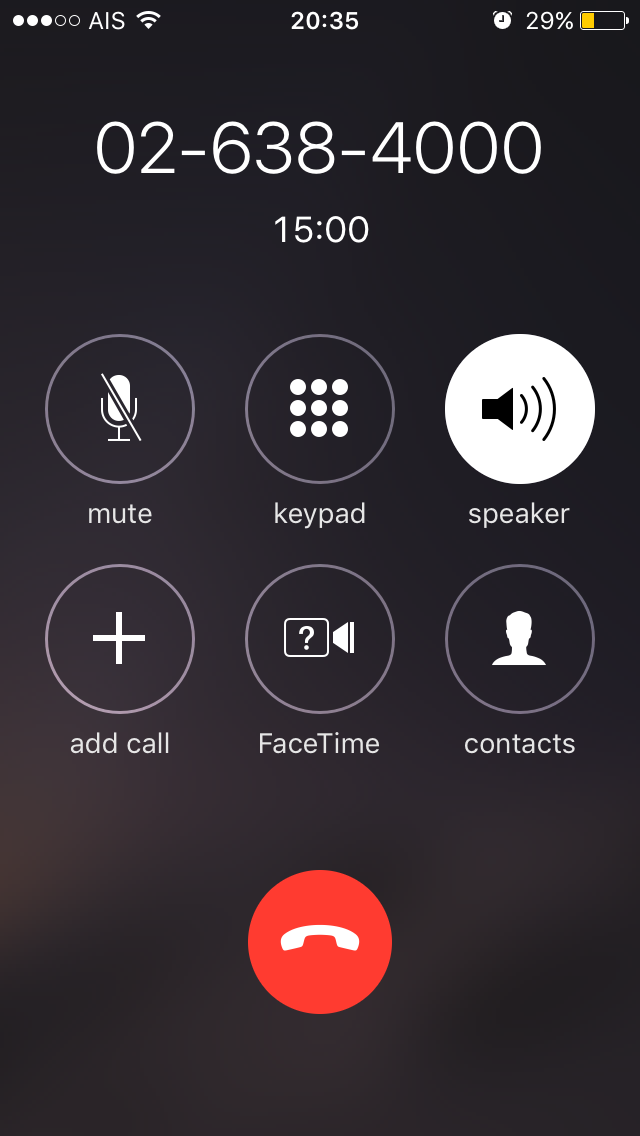This screenshot has height=1136, width=640.
Task: Turn off the speaker
Action: [x=520, y=409]
